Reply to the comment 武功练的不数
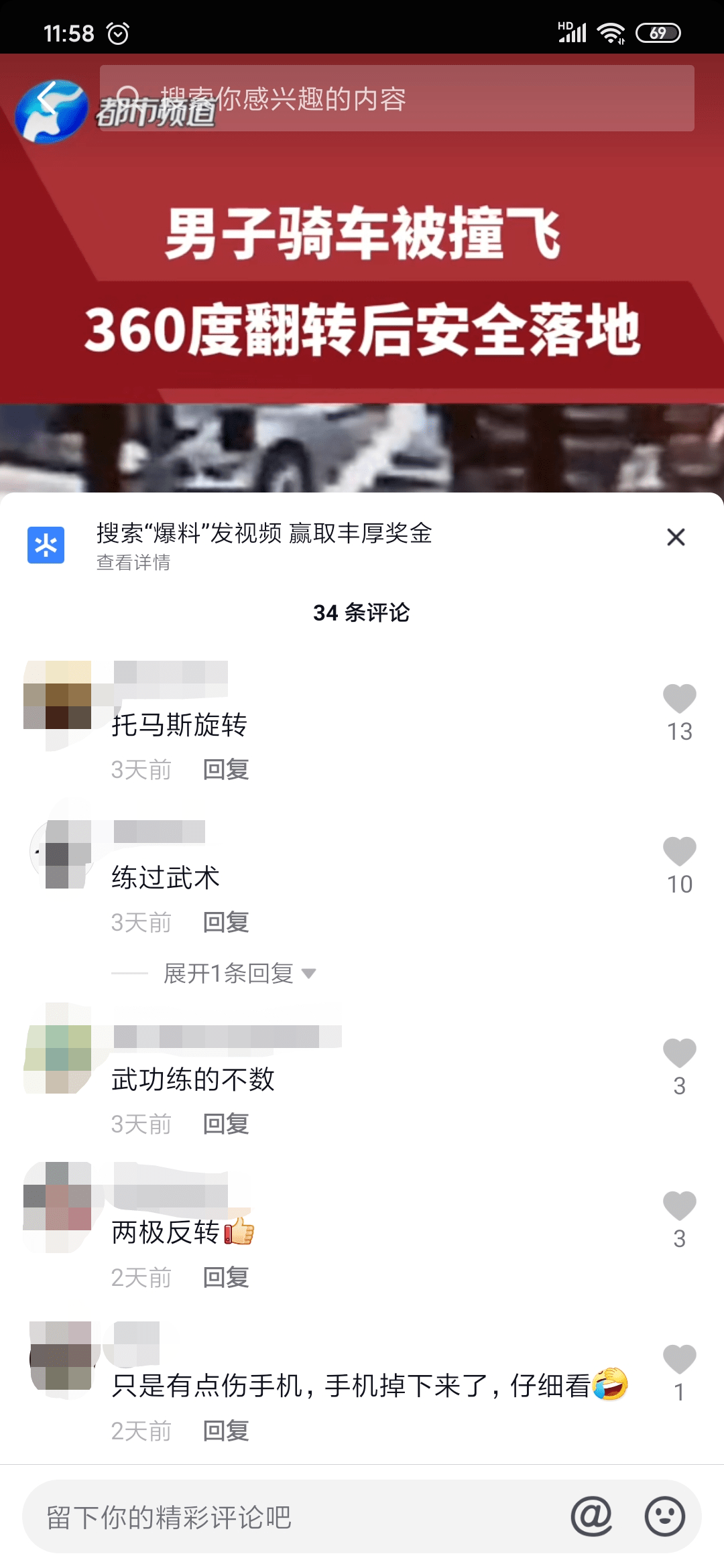The width and height of the screenshot is (724, 1568). point(226,1124)
